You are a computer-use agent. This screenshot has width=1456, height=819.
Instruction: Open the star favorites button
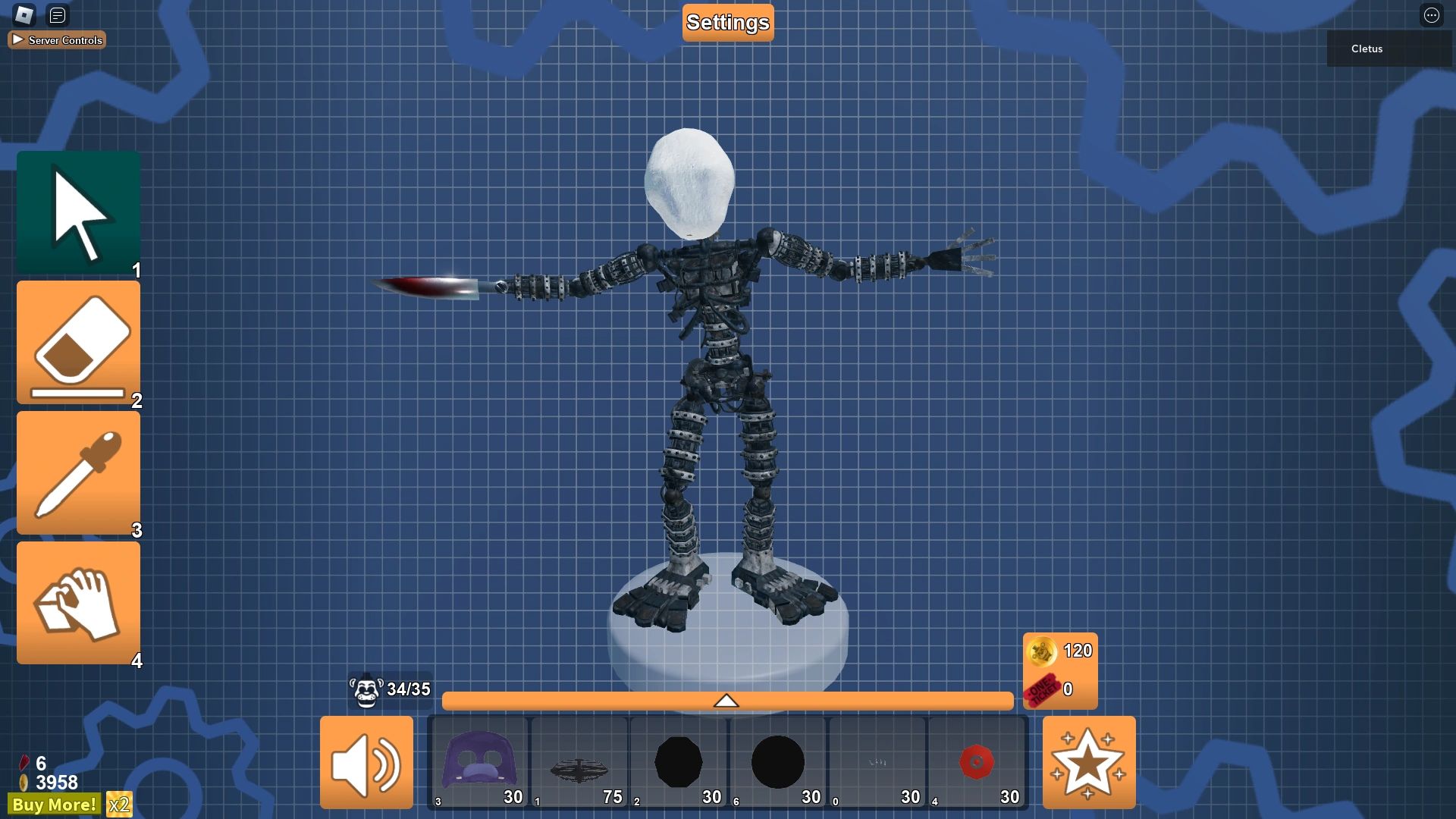1088,762
